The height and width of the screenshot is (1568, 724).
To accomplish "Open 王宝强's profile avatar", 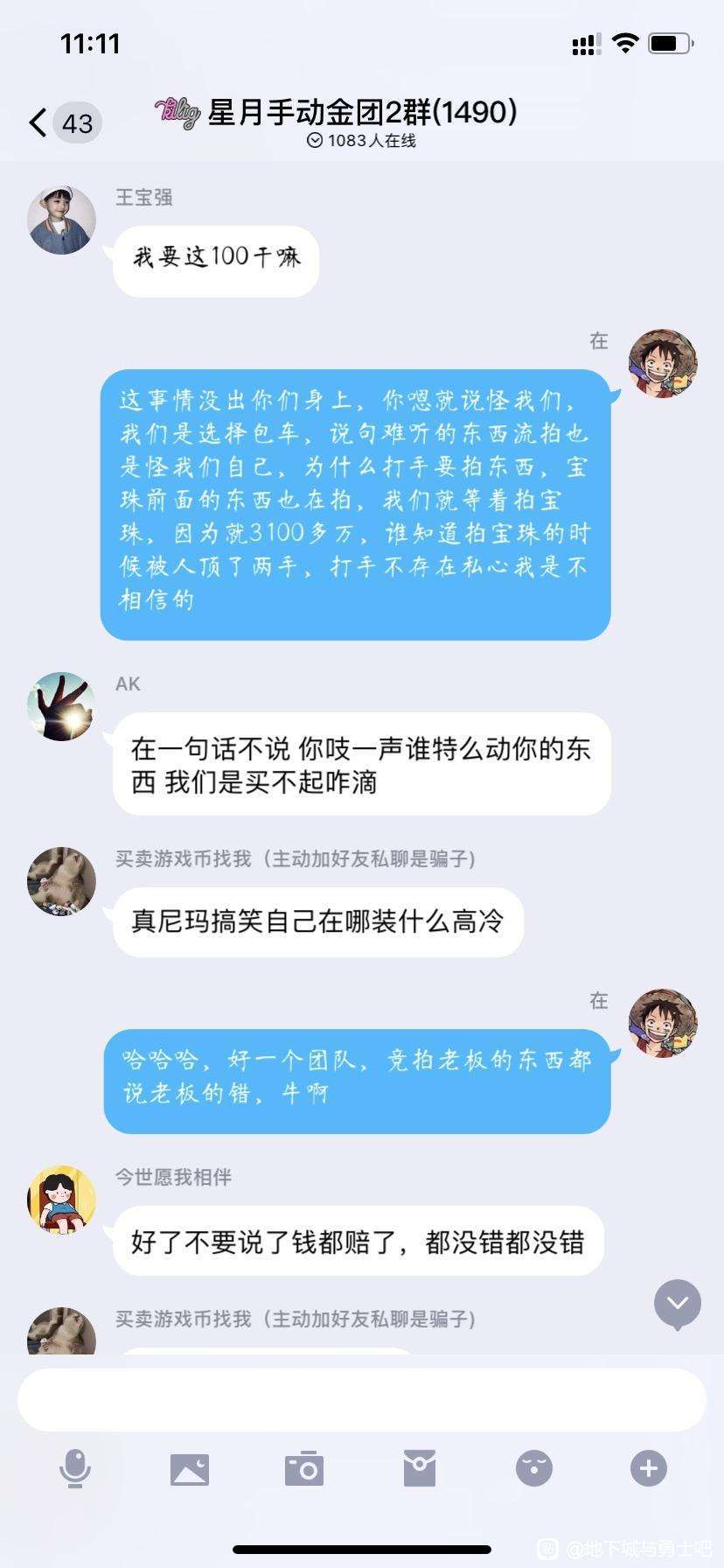I will click(x=61, y=220).
